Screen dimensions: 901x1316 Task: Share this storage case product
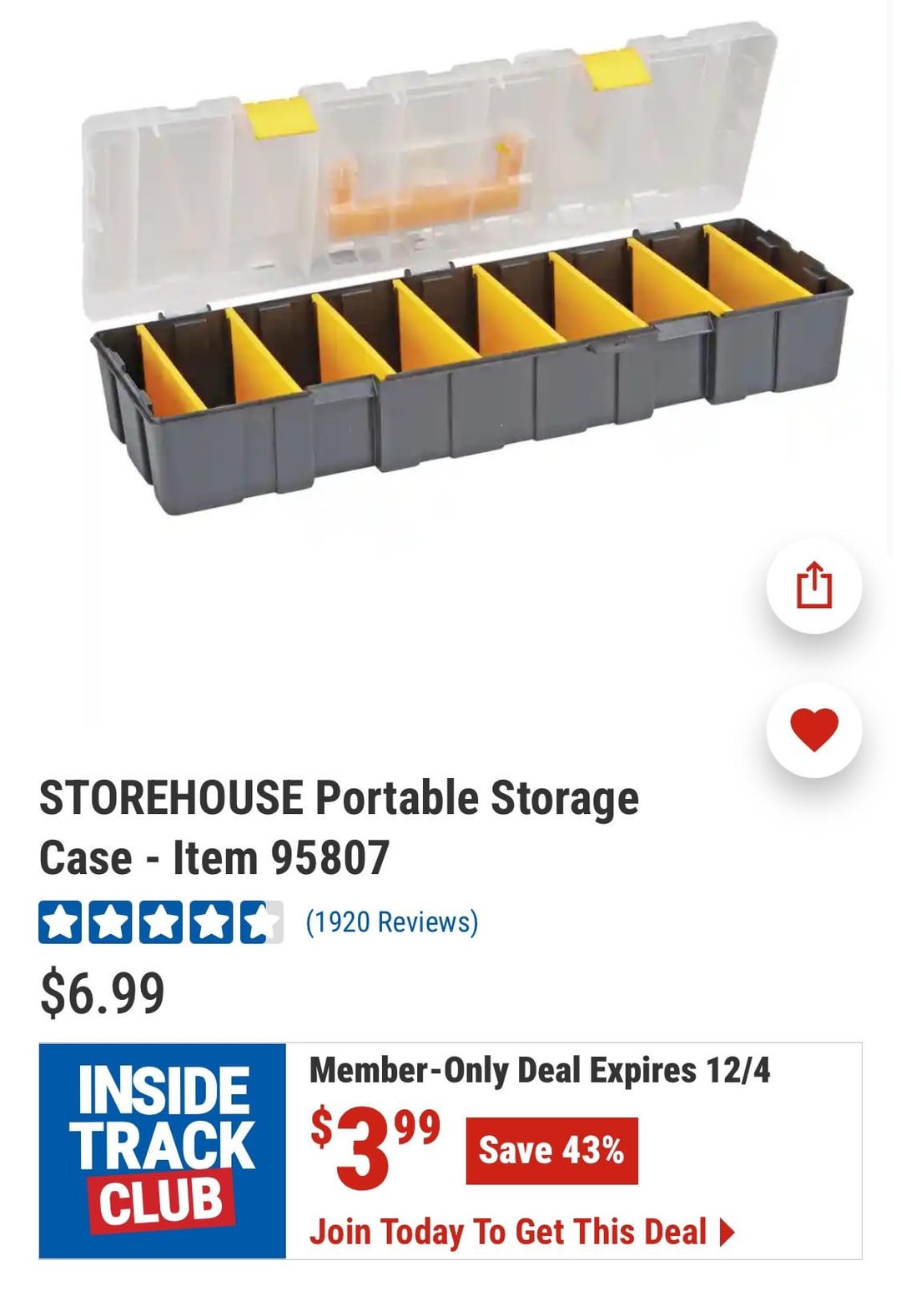813,586
